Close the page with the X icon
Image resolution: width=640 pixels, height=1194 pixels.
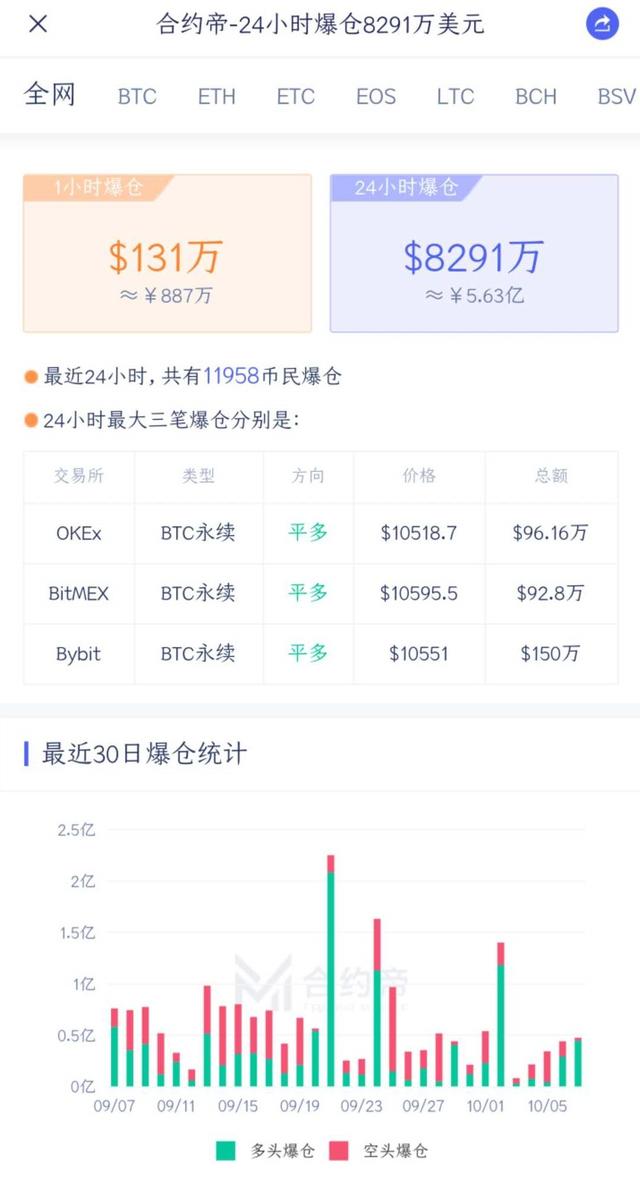38,24
